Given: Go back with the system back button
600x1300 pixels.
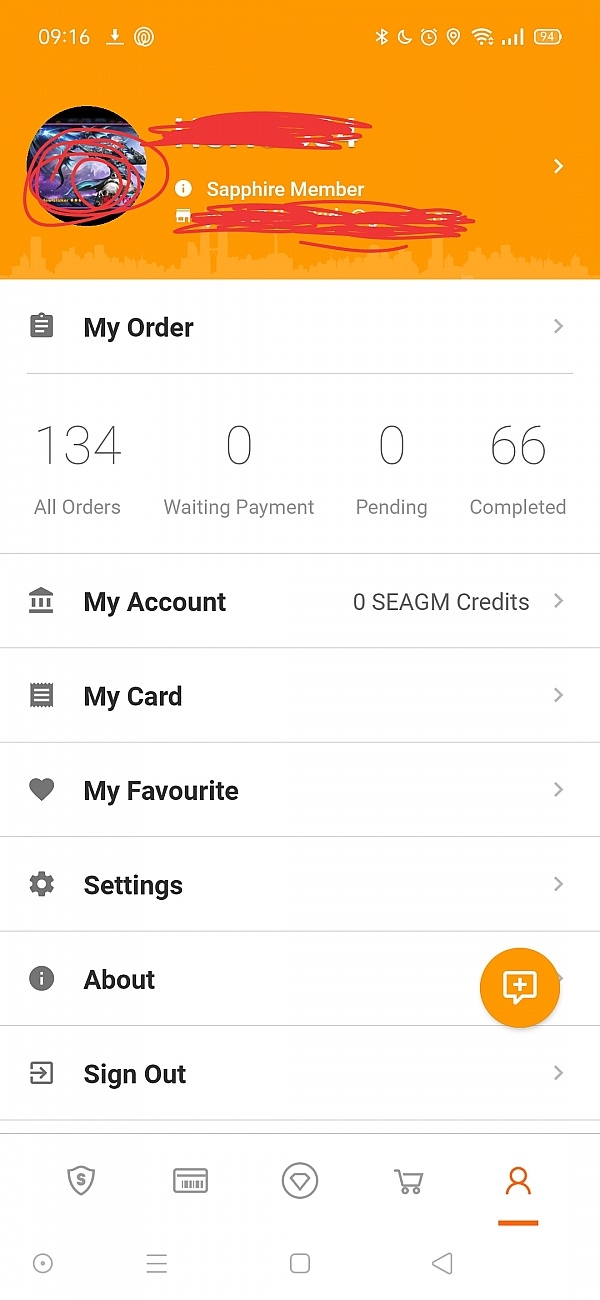Looking at the screenshot, I should pyautogui.click(x=442, y=1263).
